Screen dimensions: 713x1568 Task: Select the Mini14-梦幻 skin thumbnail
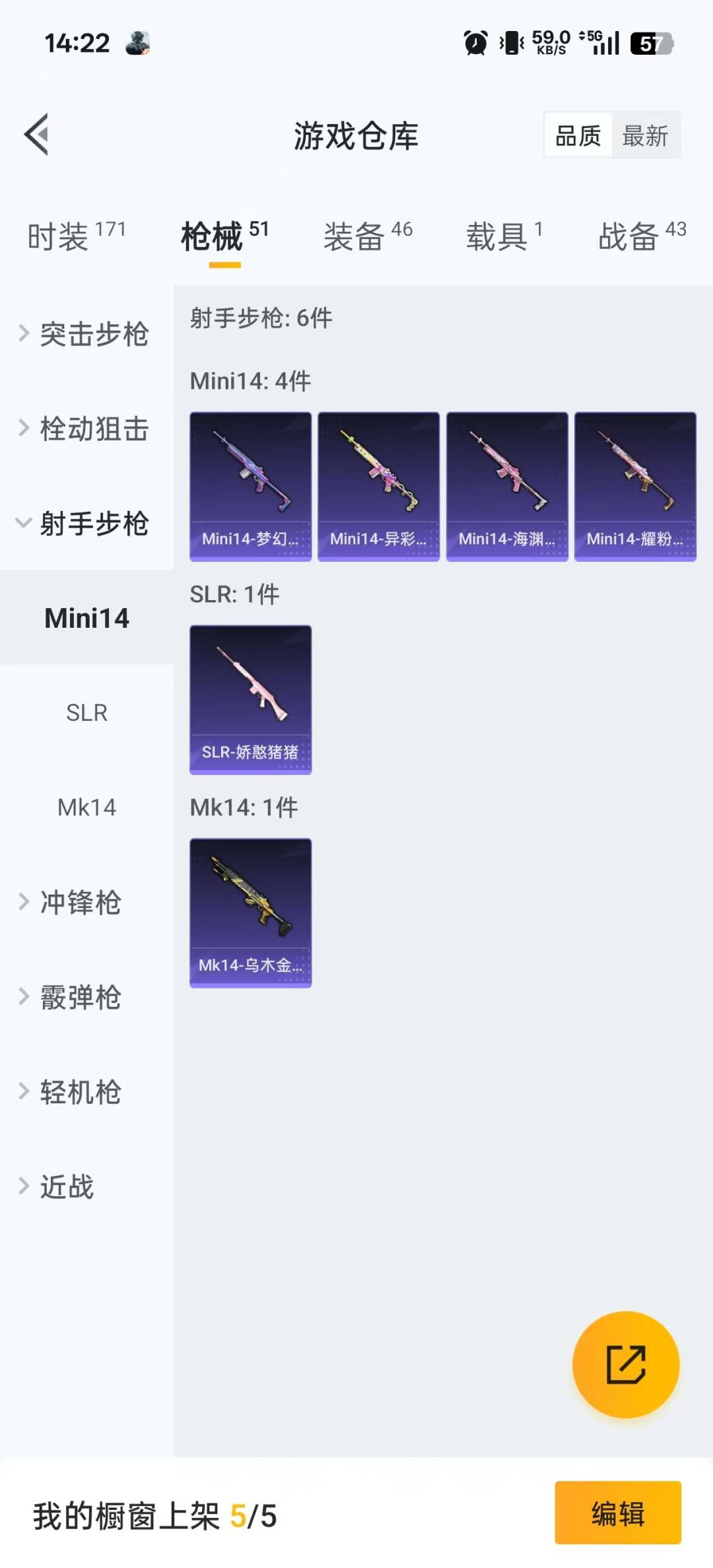click(x=251, y=487)
